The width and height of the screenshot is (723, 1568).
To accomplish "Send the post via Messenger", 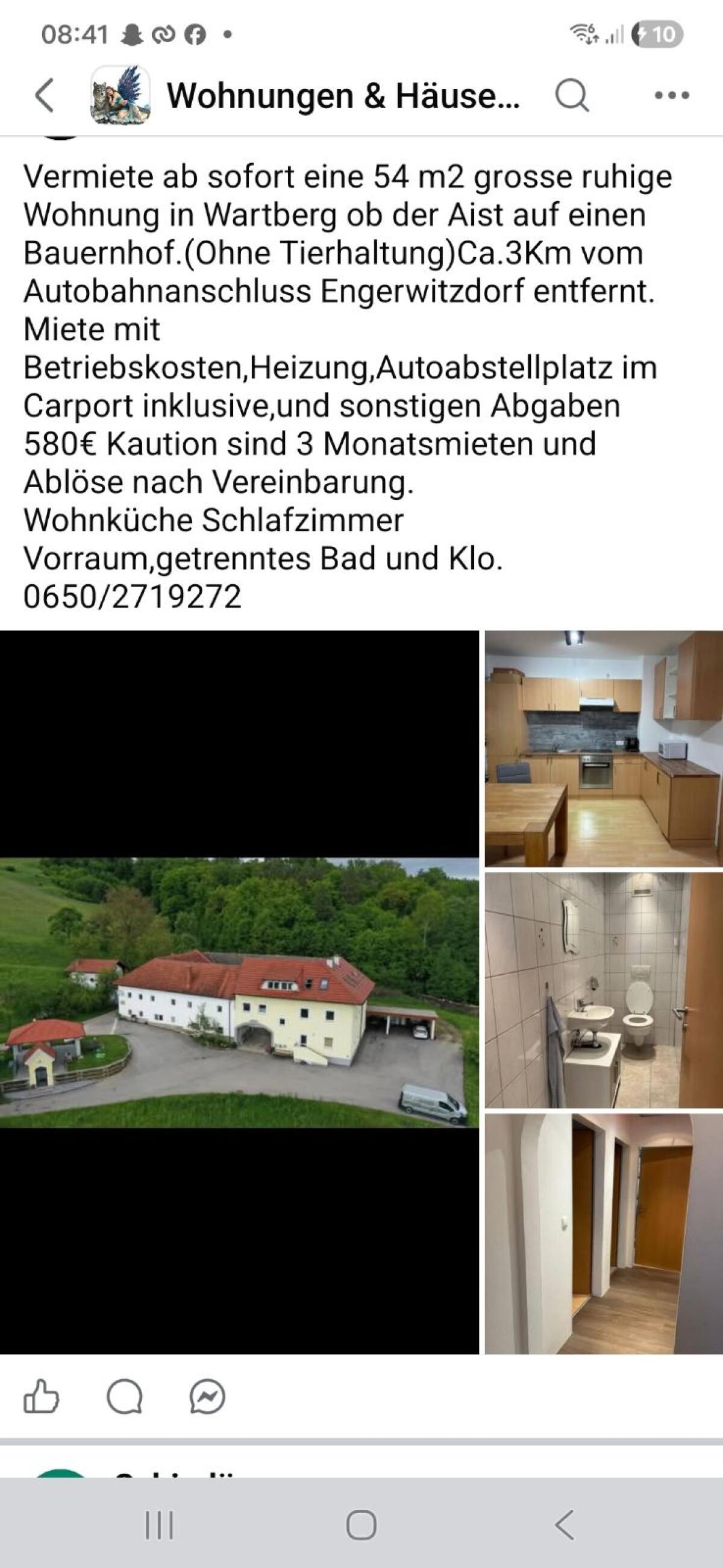I will pos(207,1396).
